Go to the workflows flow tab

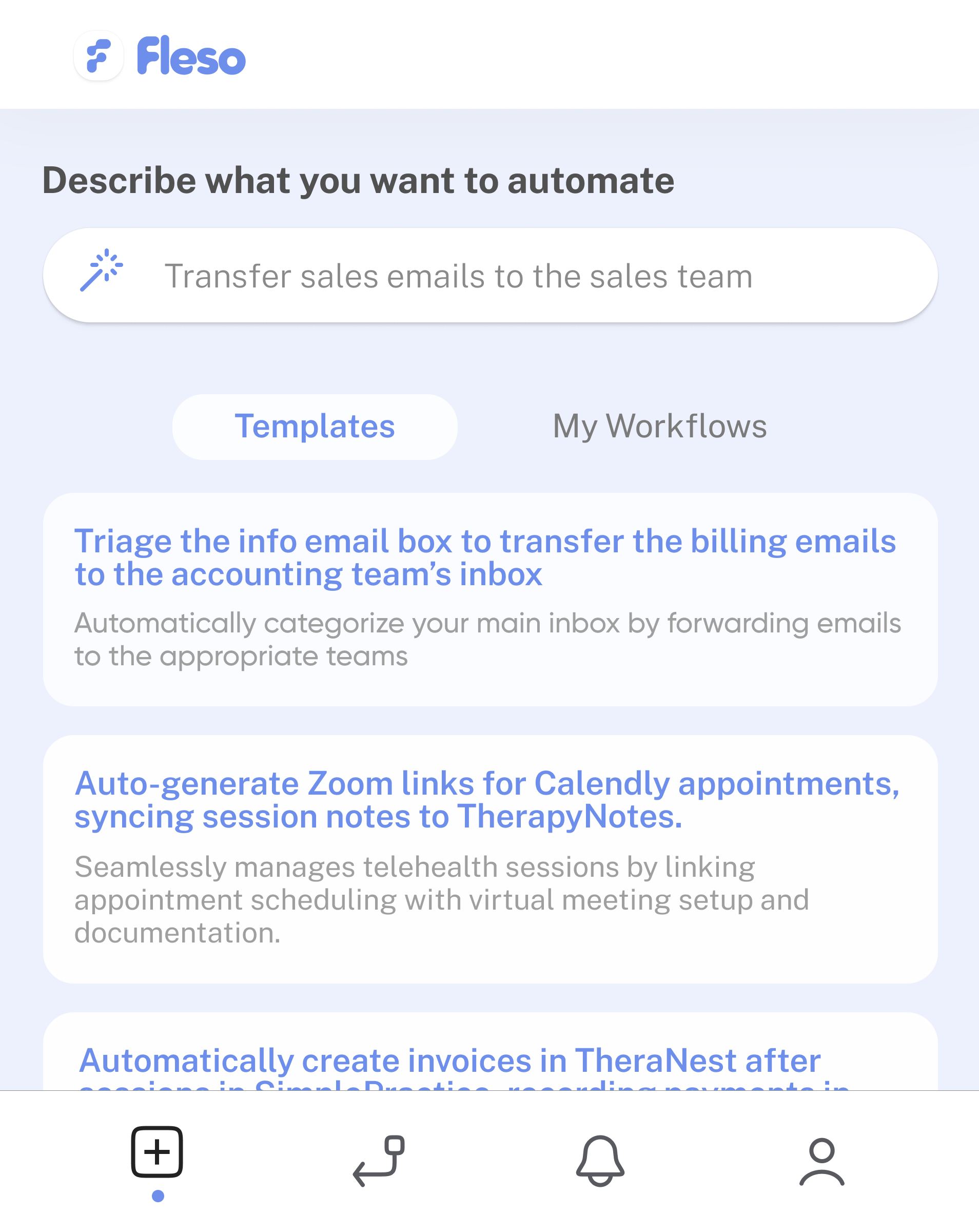coord(379,1161)
